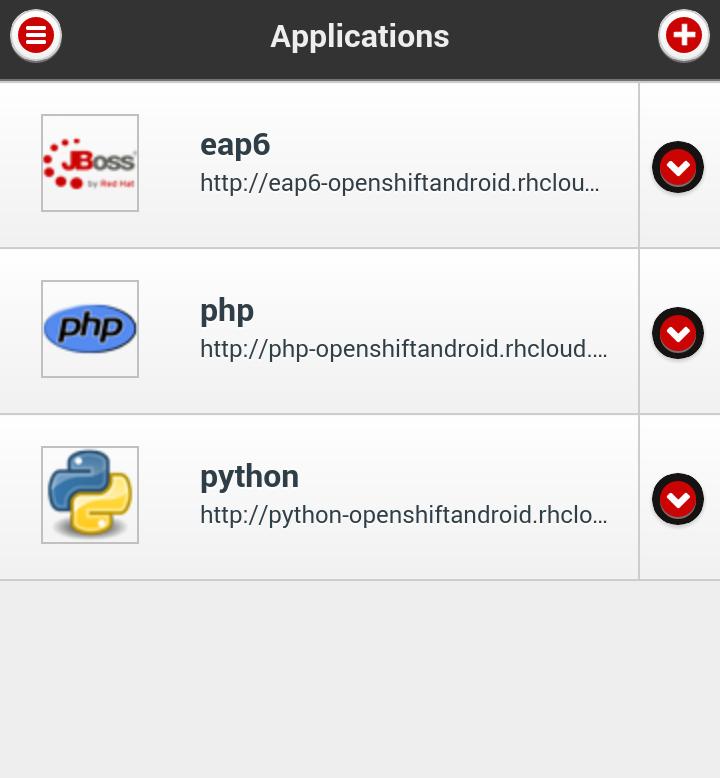Select the PHP application icon
The width and height of the screenshot is (720, 778).
click(90, 329)
